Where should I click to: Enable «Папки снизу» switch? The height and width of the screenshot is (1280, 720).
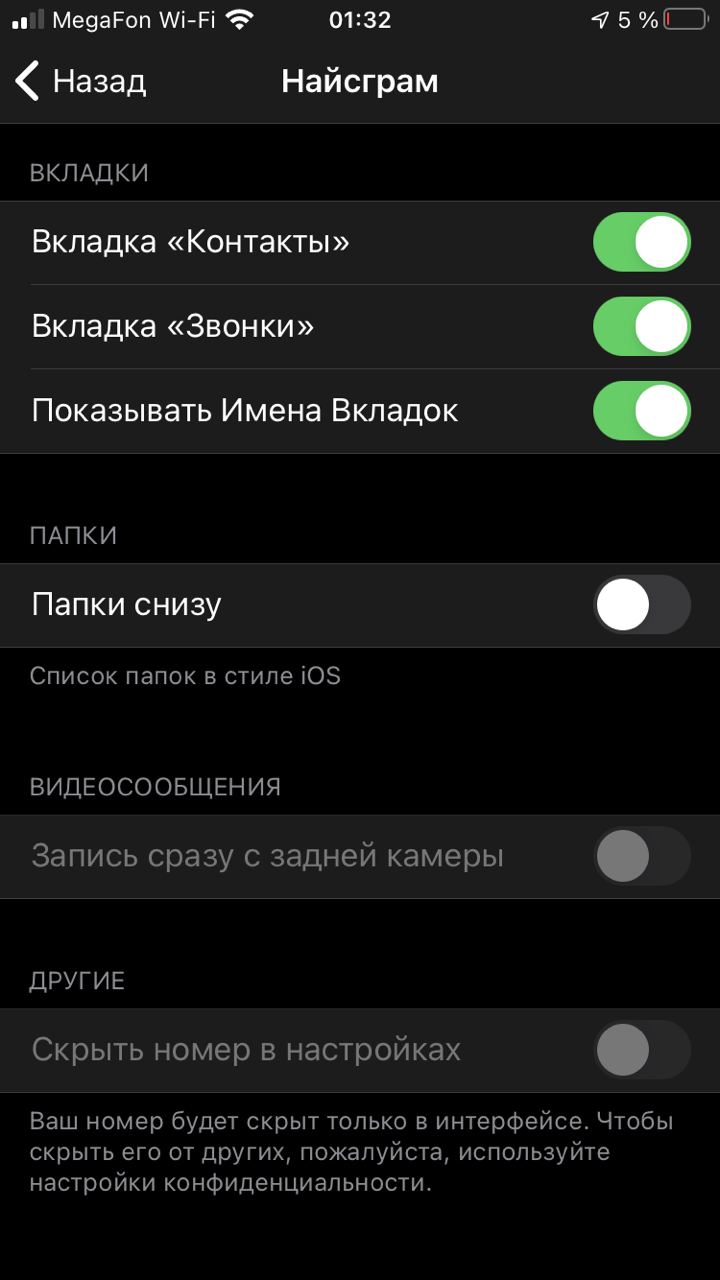point(642,605)
